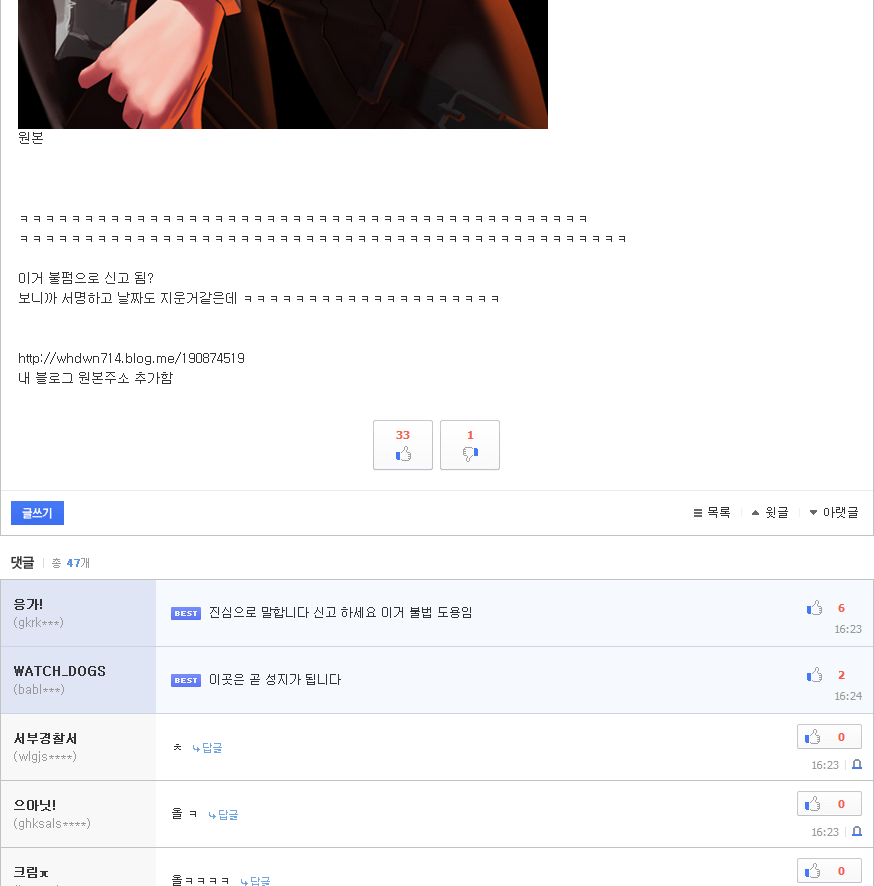Go to the previous post via 윗글
The width and height of the screenshot is (874, 886).
(770, 512)
